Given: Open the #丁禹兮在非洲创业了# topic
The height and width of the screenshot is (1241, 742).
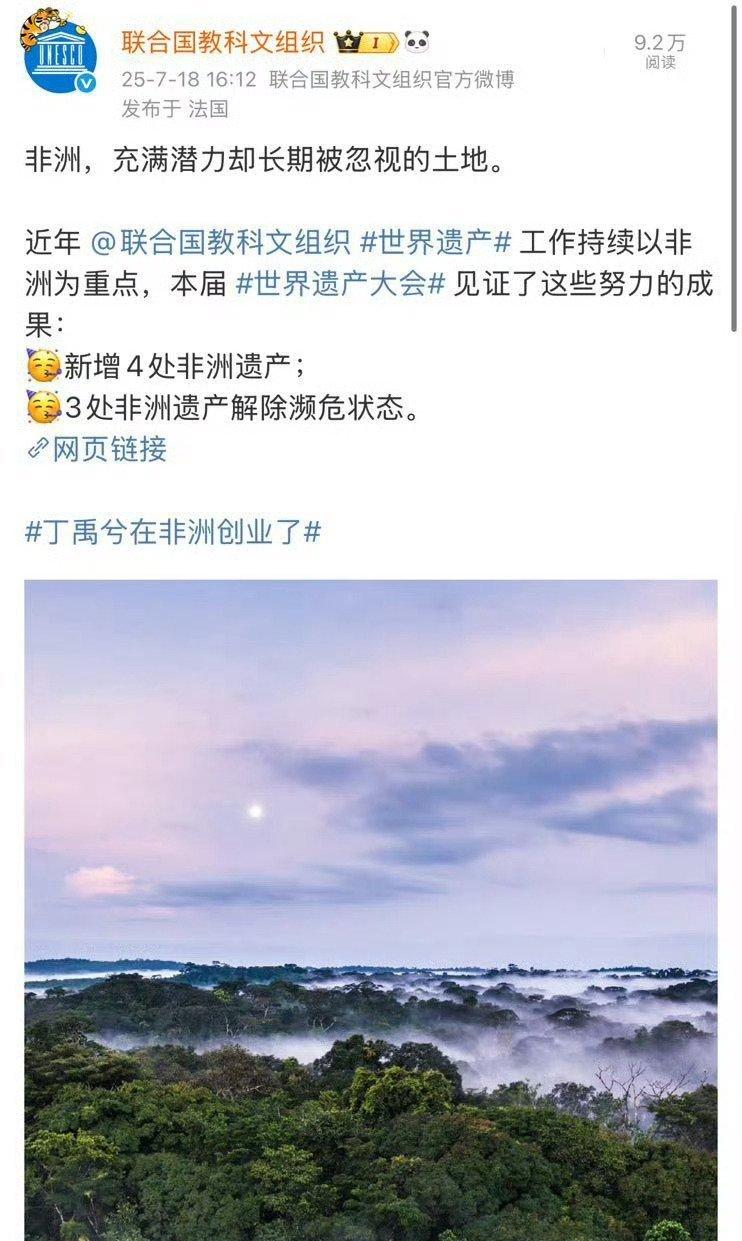Looking at the screenshot, I should tap(173, 531).
